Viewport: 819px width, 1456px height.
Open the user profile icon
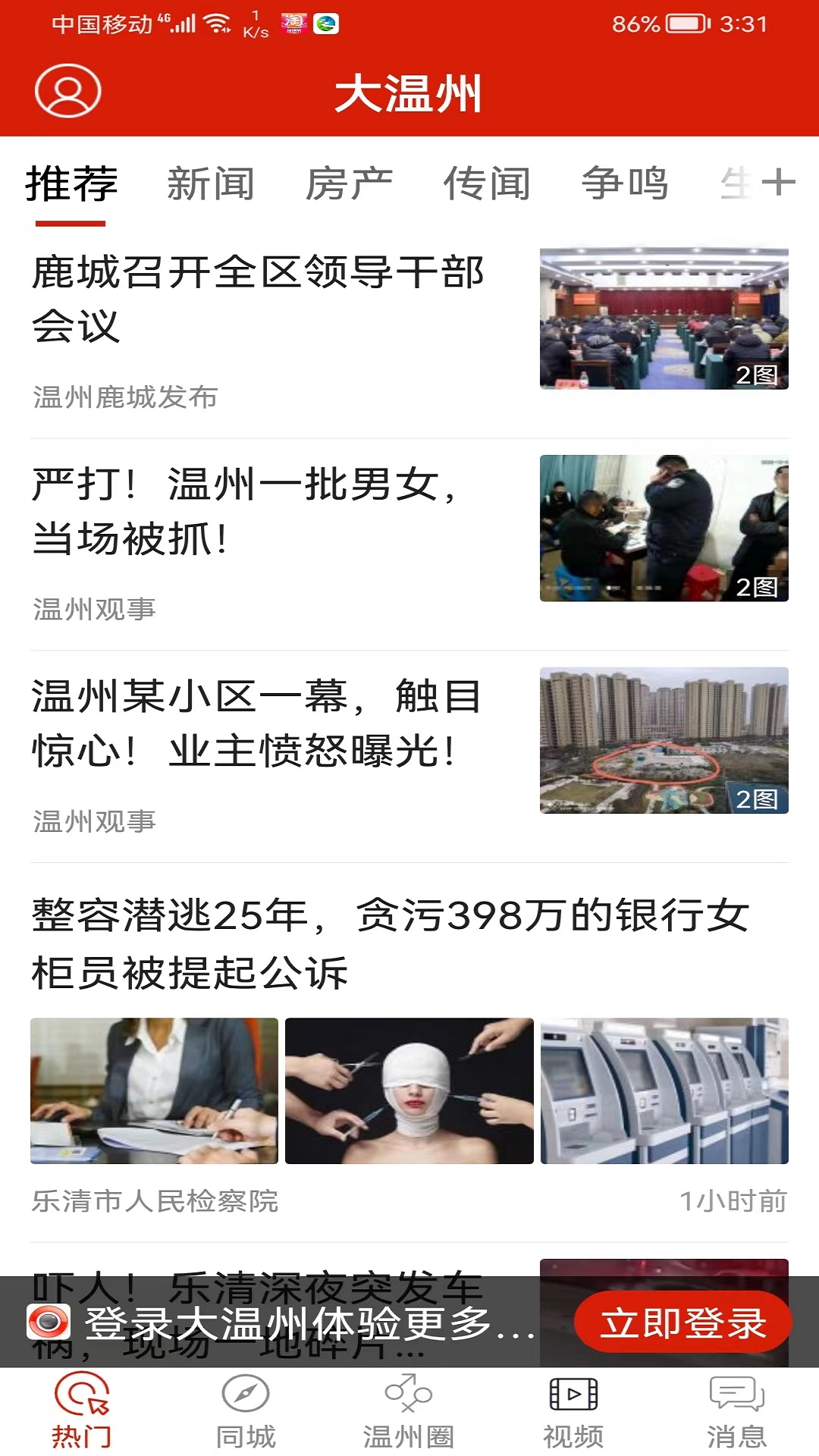click(67, 91)
